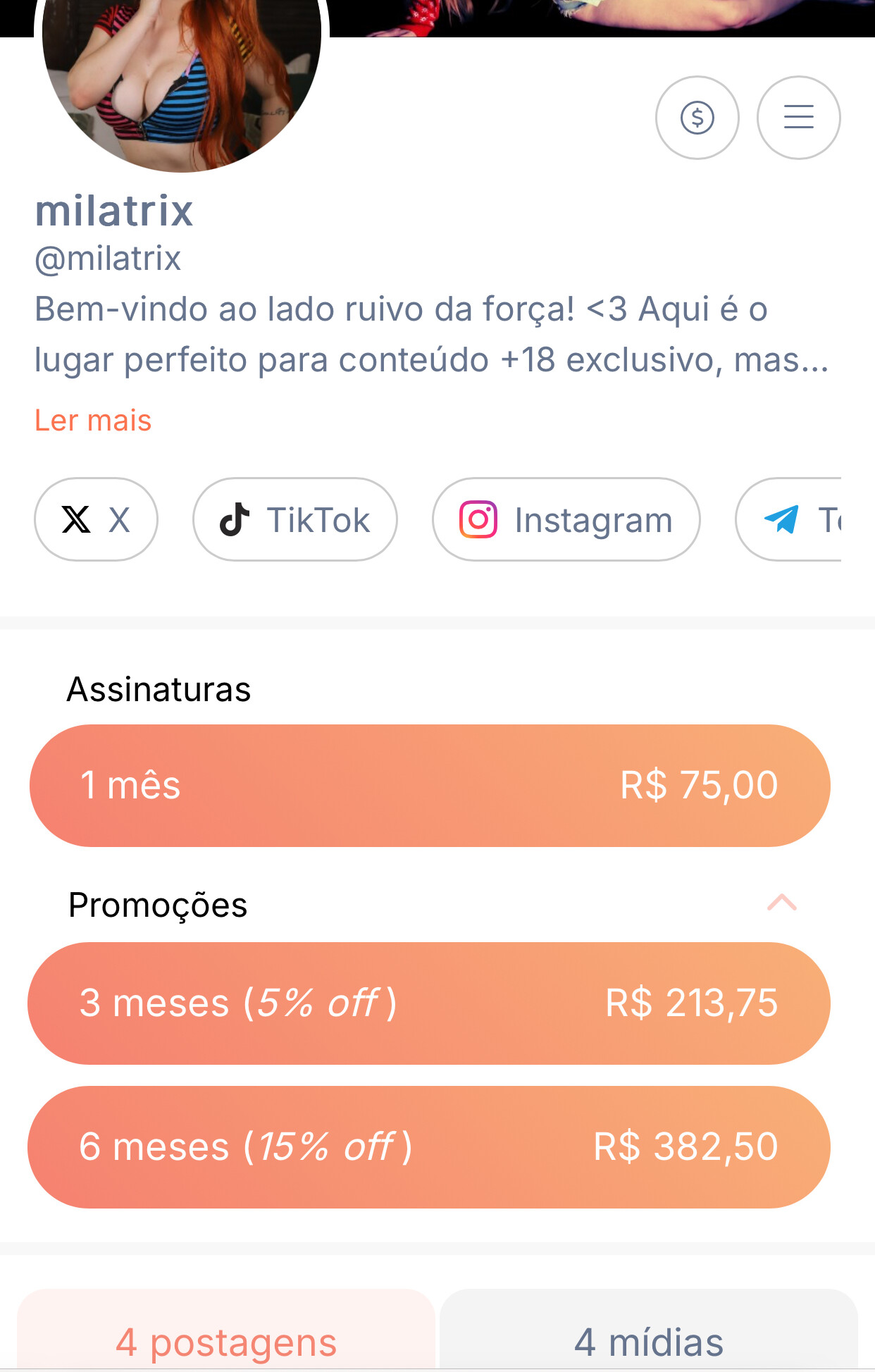This screenshot has width=875, height=1372.
Task: Open the dollar tip icon
Action: tap(697, 118)
